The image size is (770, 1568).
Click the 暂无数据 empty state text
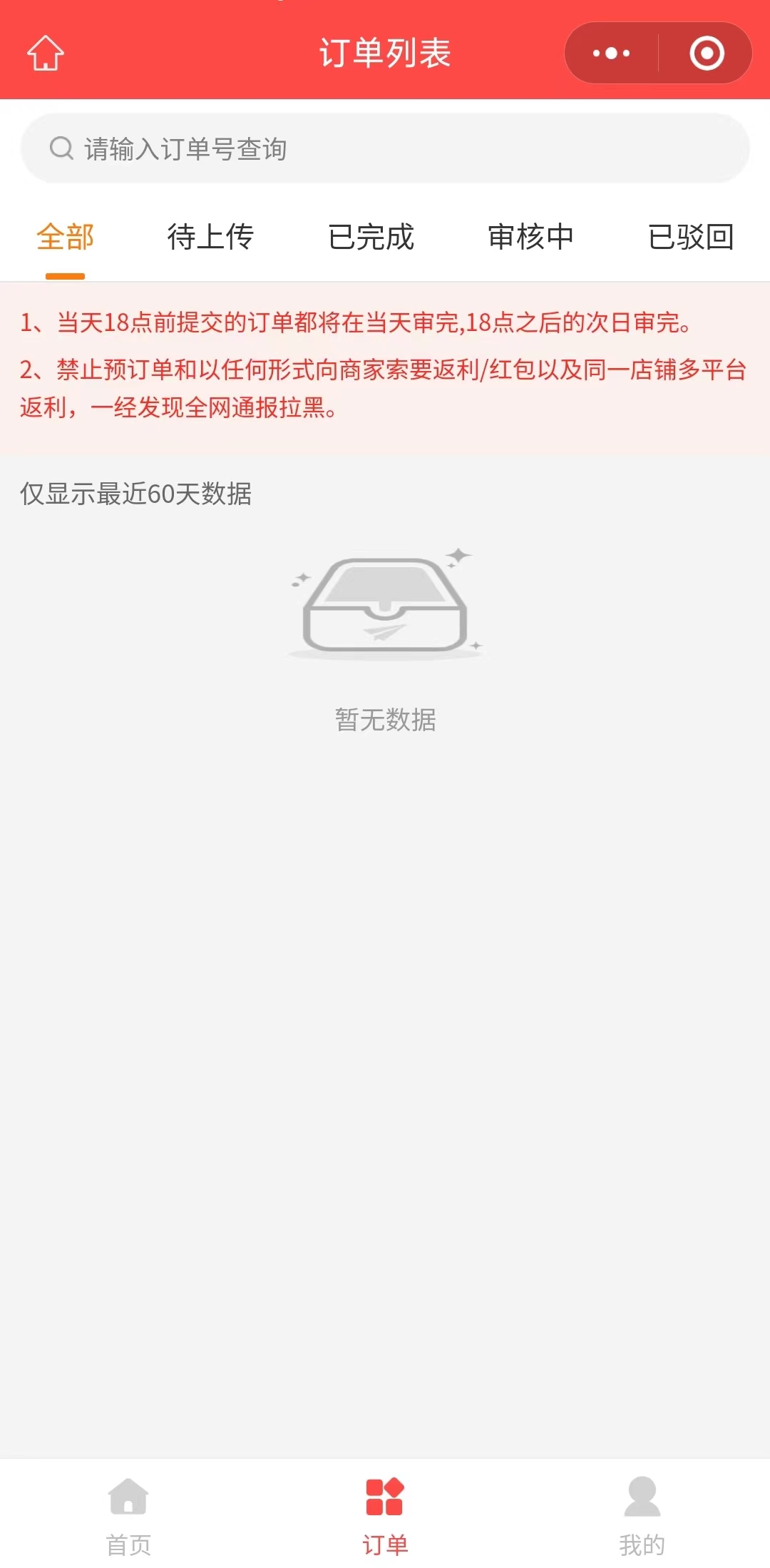click(x=385, y=721)
